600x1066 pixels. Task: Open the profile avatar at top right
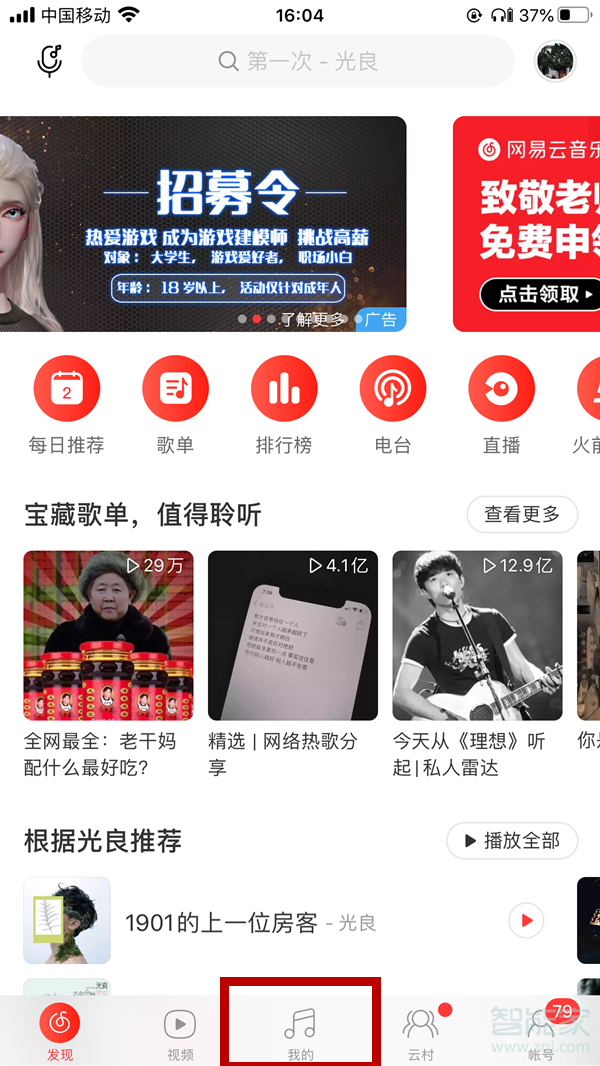pyautogui.click(x=556, y=61)
